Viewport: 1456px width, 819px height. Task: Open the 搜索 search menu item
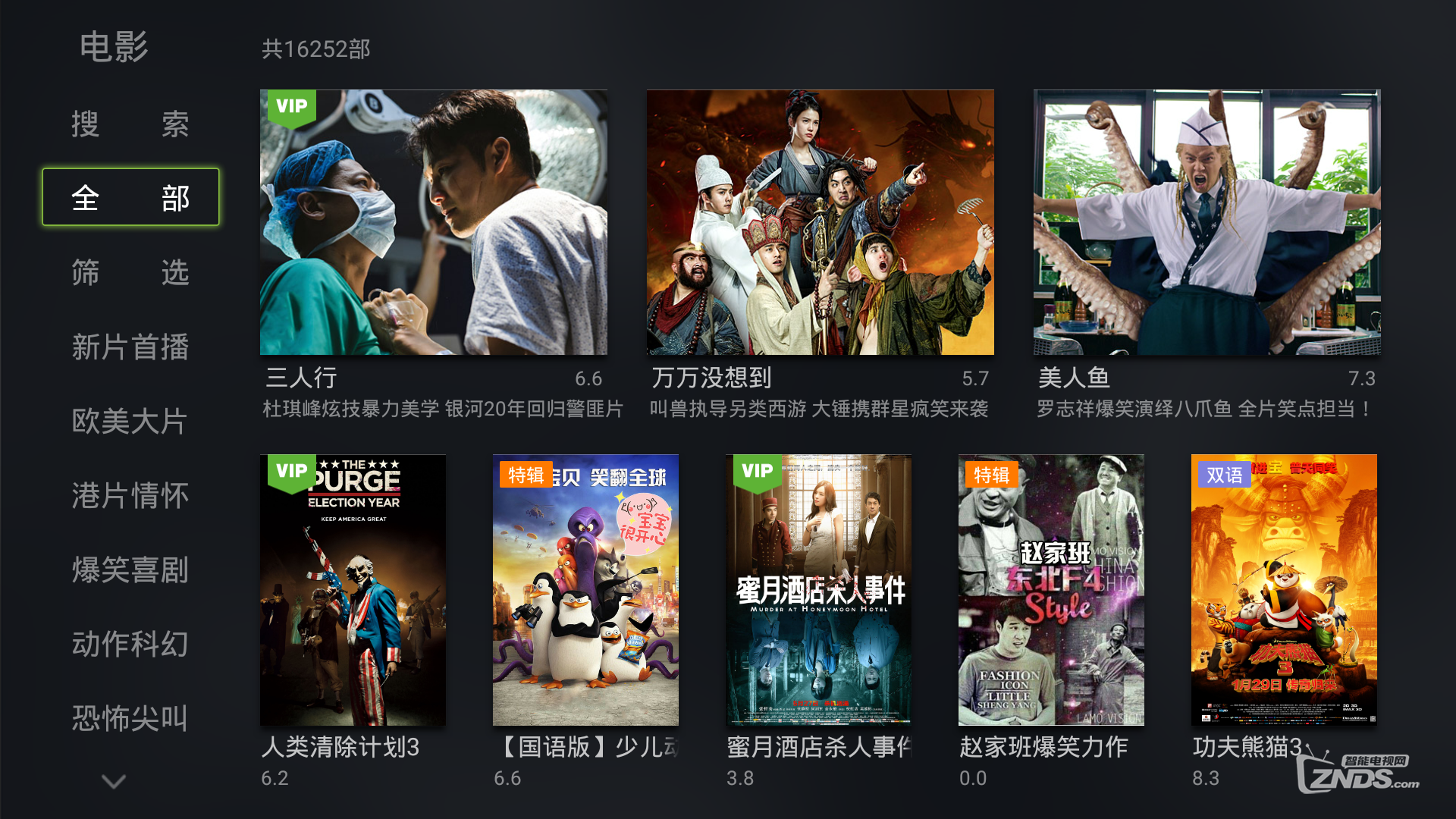[130, 124]
